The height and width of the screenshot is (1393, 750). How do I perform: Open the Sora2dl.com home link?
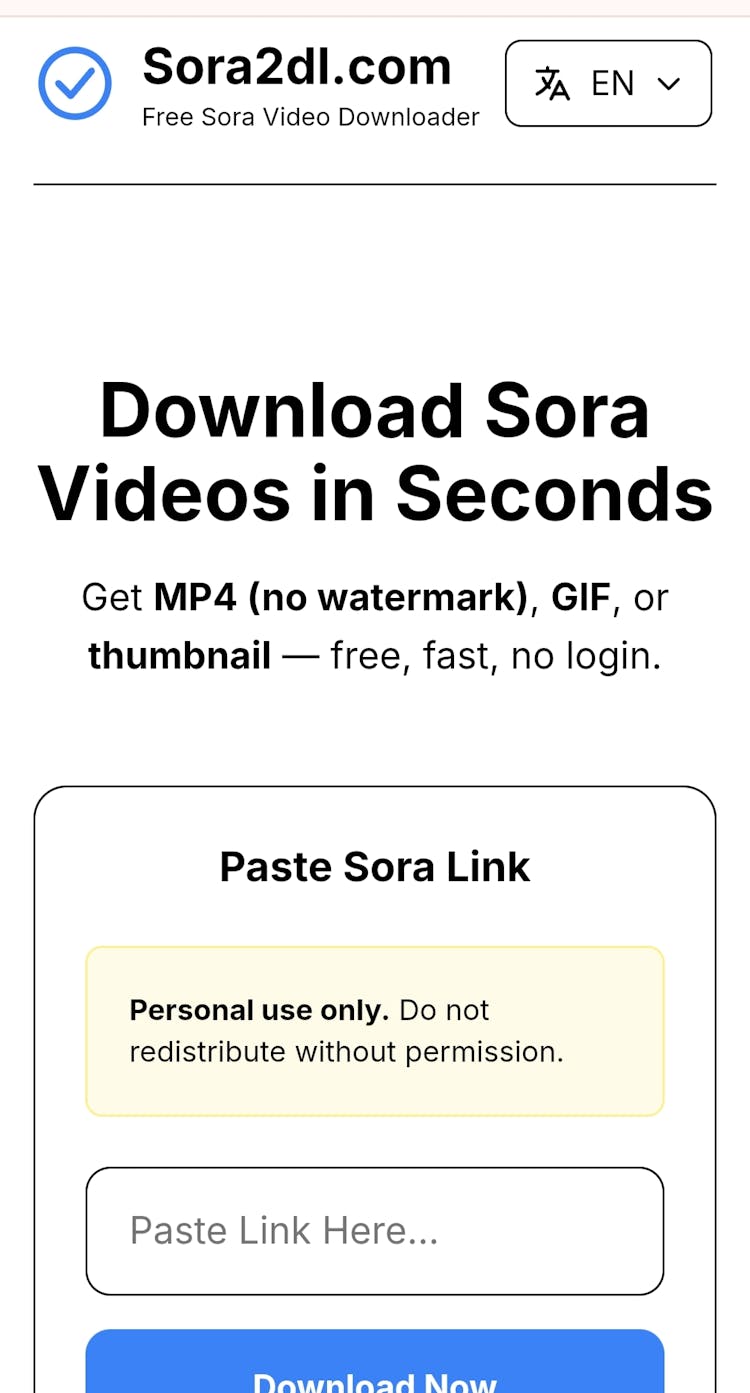pyautogui.click(x=296, y=68)
